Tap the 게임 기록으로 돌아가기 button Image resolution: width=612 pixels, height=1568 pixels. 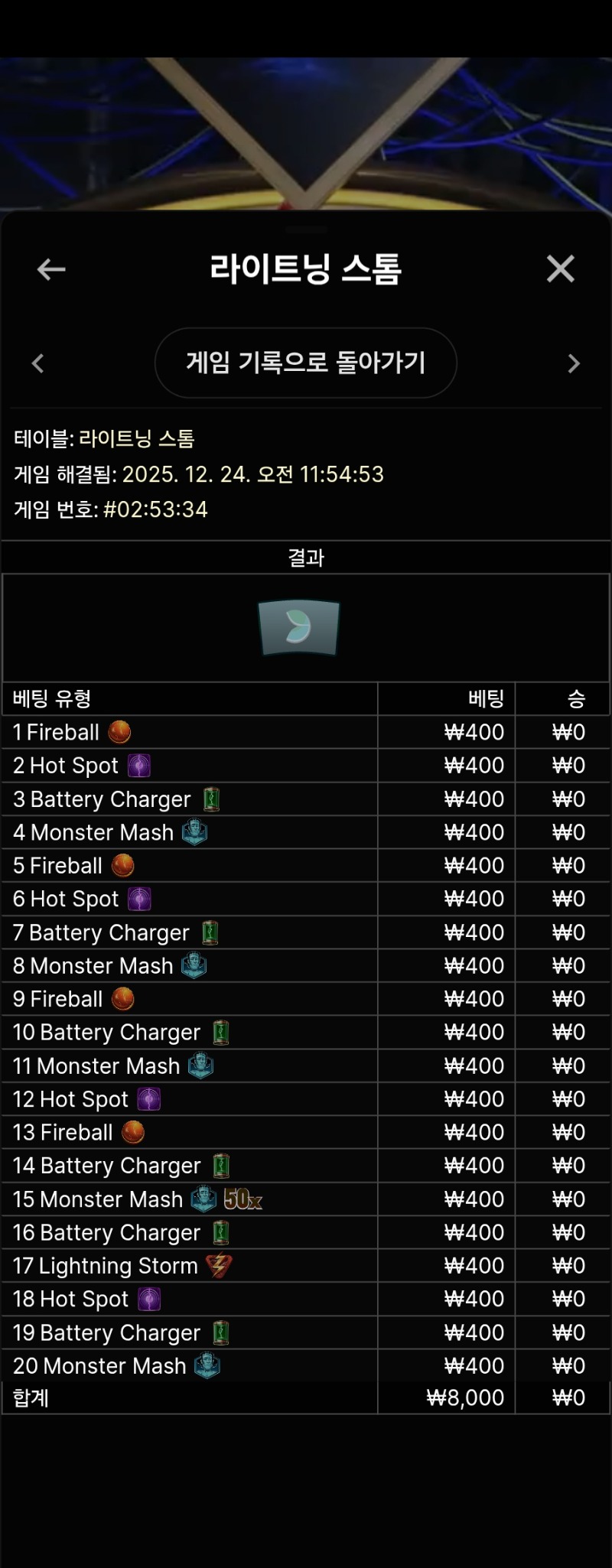pyautogui.click(x=306, y=363)
